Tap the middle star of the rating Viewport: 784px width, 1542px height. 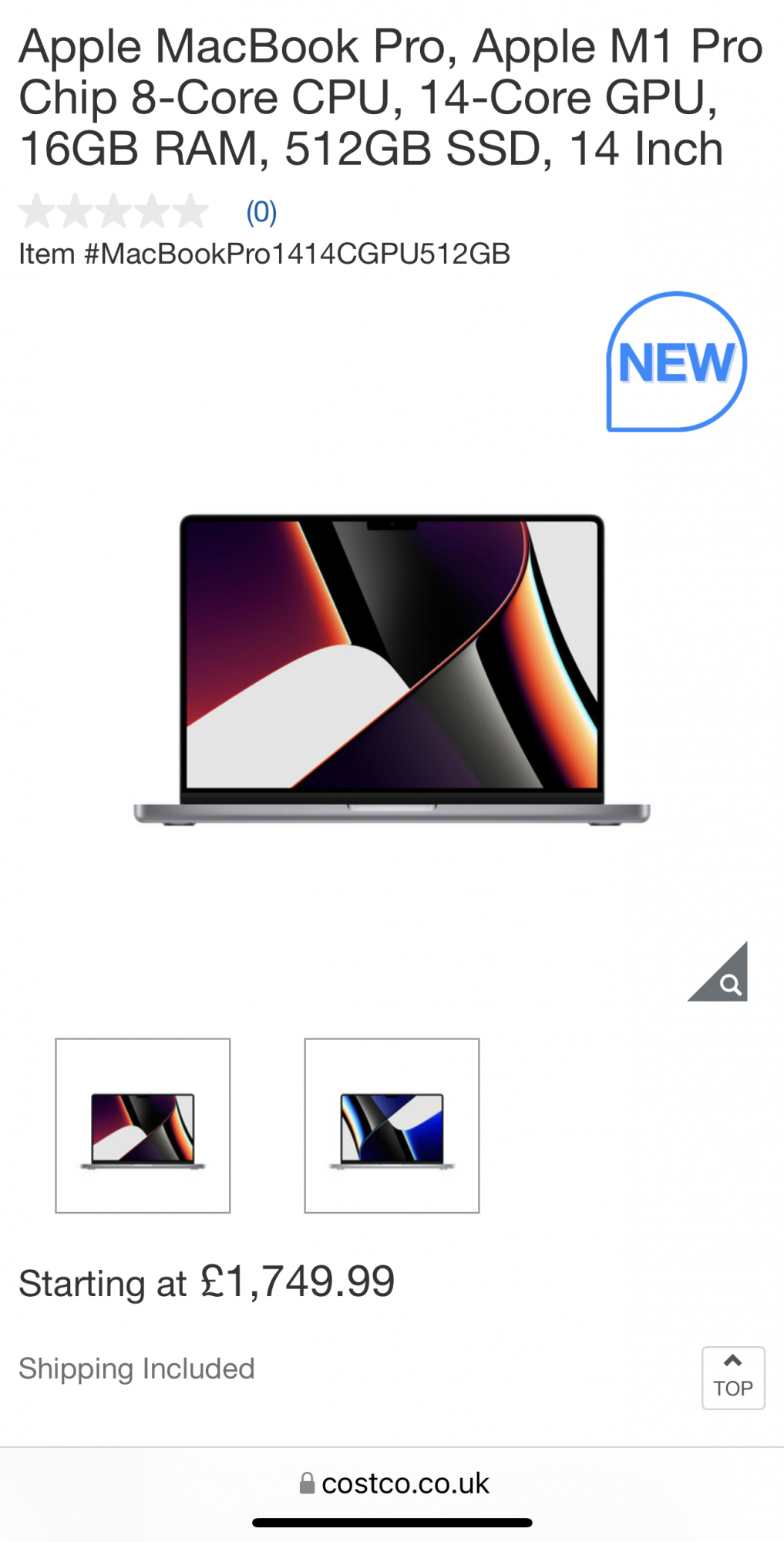point(113,210)
